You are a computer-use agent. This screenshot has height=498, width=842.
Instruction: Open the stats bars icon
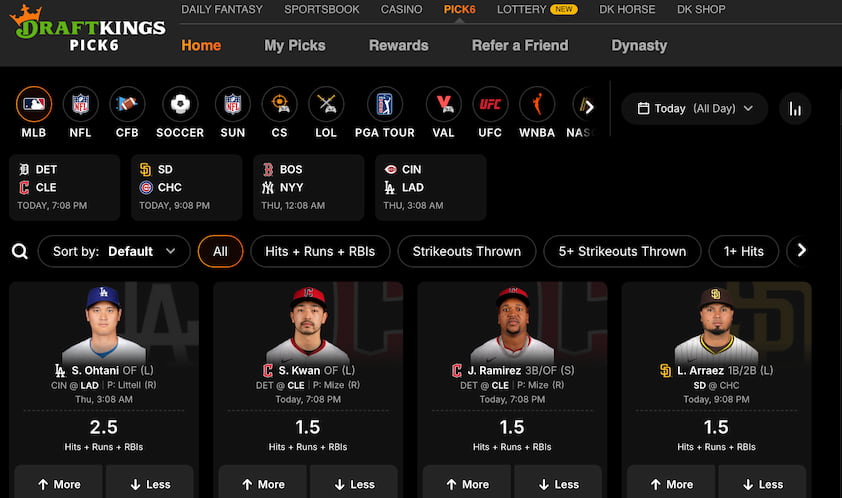click(795, 108)
